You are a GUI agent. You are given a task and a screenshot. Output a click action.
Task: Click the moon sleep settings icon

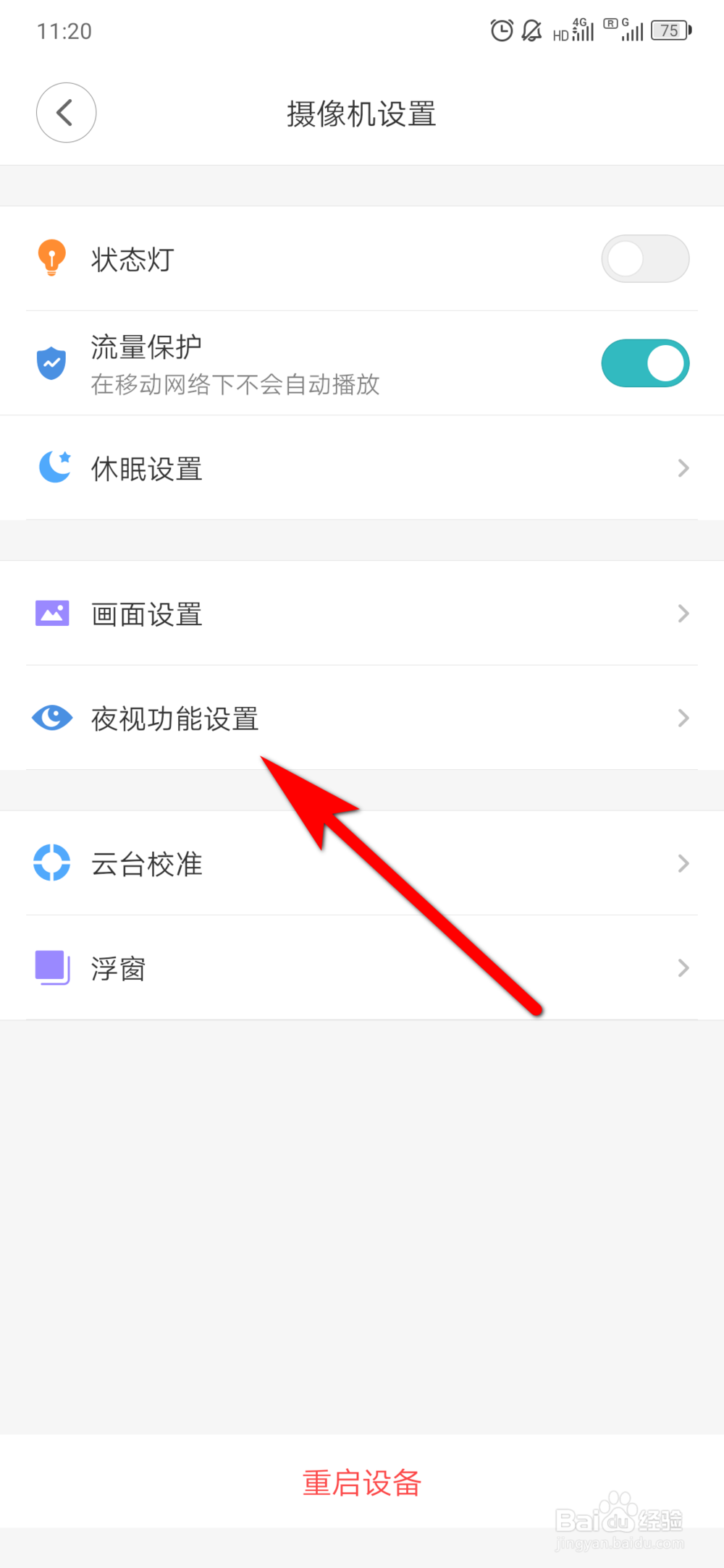pos(53,467)
